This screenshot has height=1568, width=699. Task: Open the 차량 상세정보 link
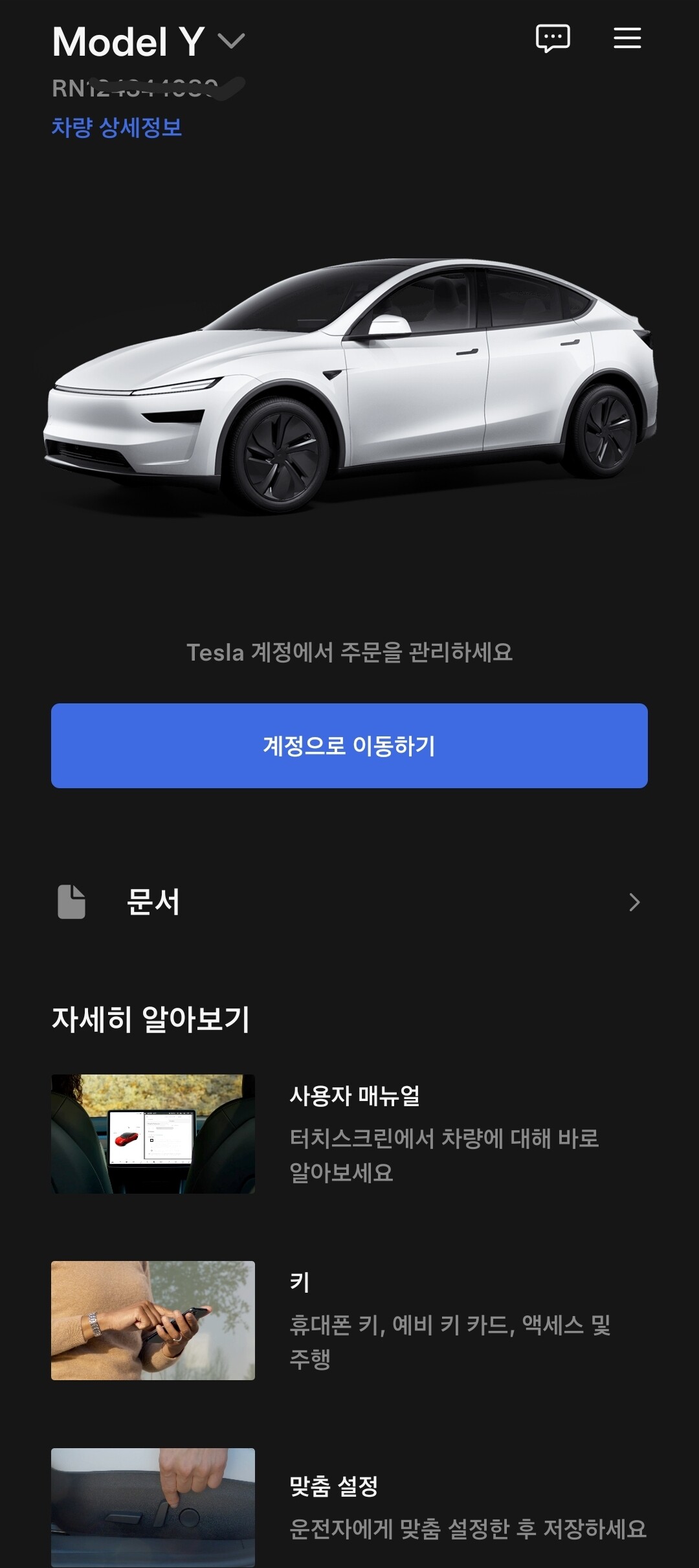[x=116, y=128]
